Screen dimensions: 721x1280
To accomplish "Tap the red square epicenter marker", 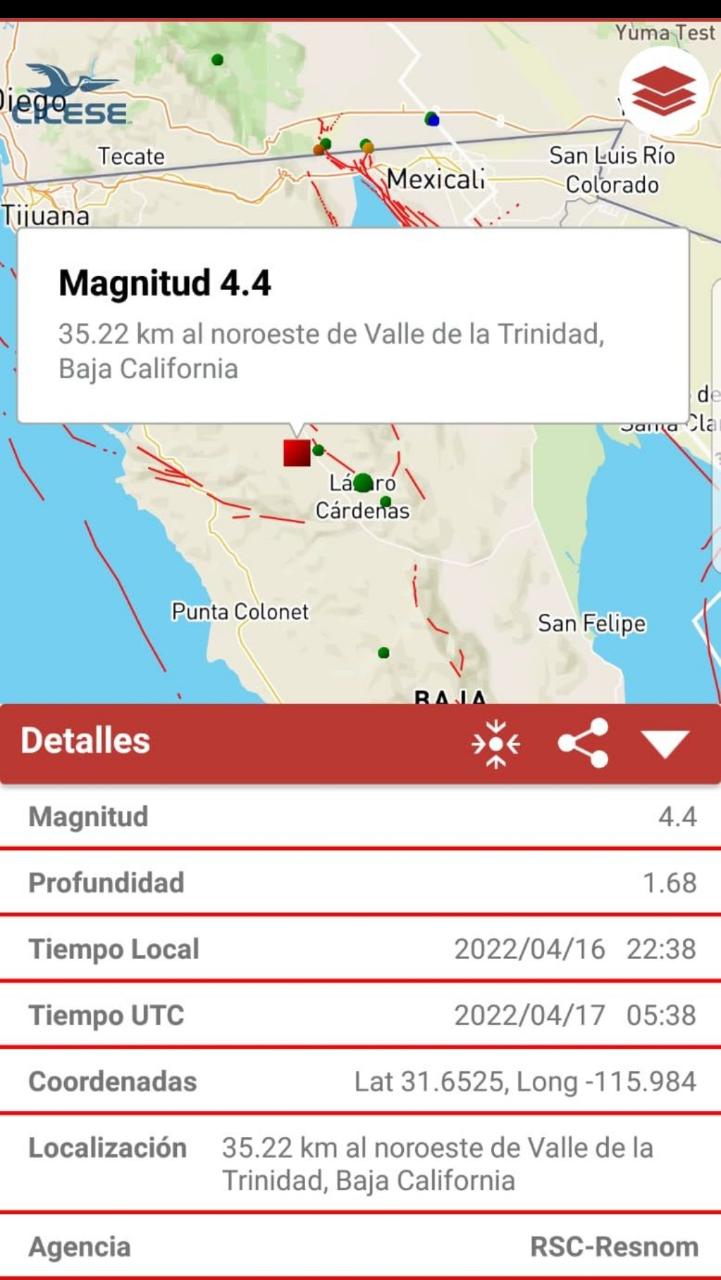I will click(x=297, y=453).
